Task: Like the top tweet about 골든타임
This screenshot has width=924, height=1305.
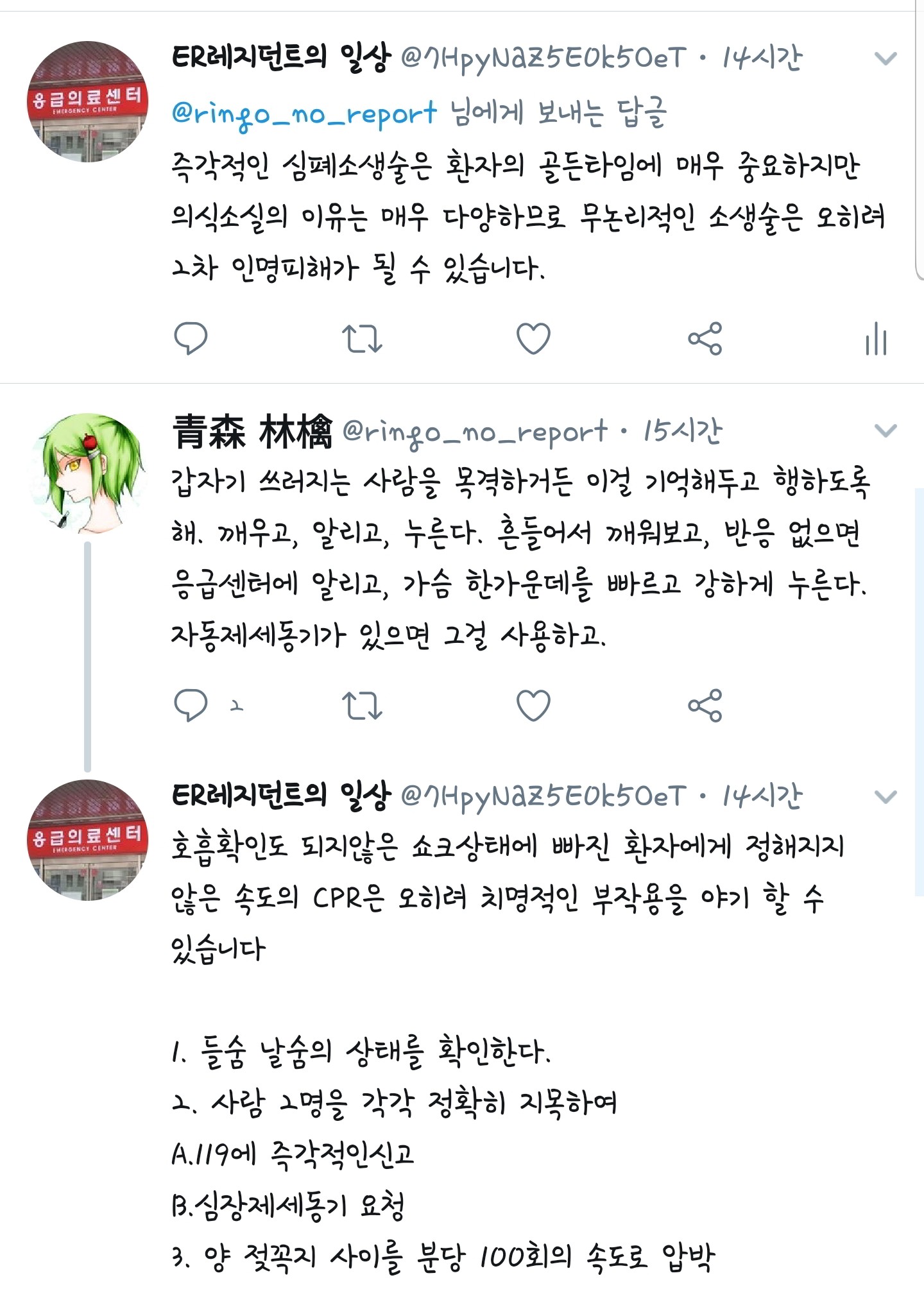Action: (x=533, y=339)
